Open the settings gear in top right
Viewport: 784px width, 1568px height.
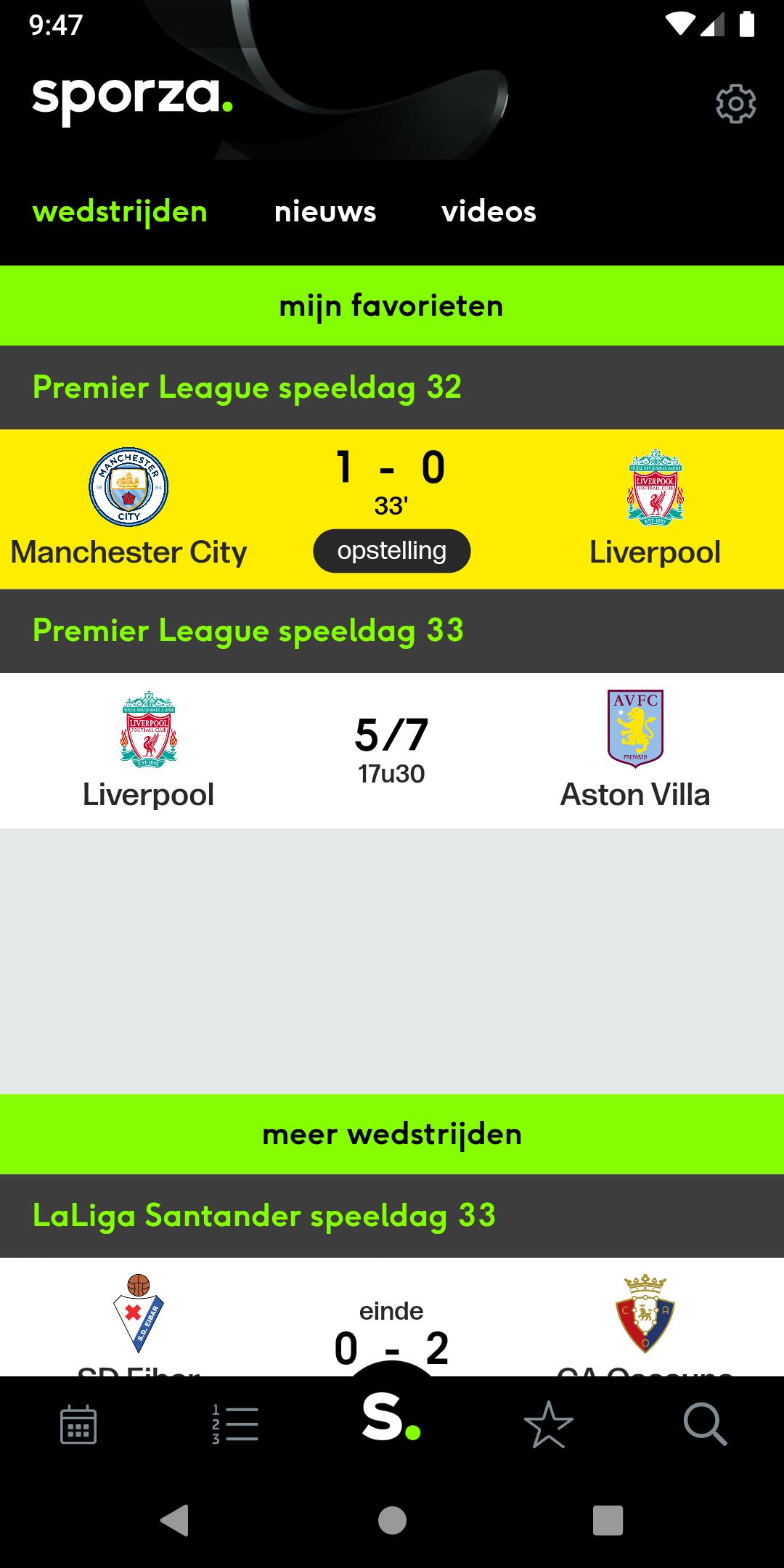(736, 104)
